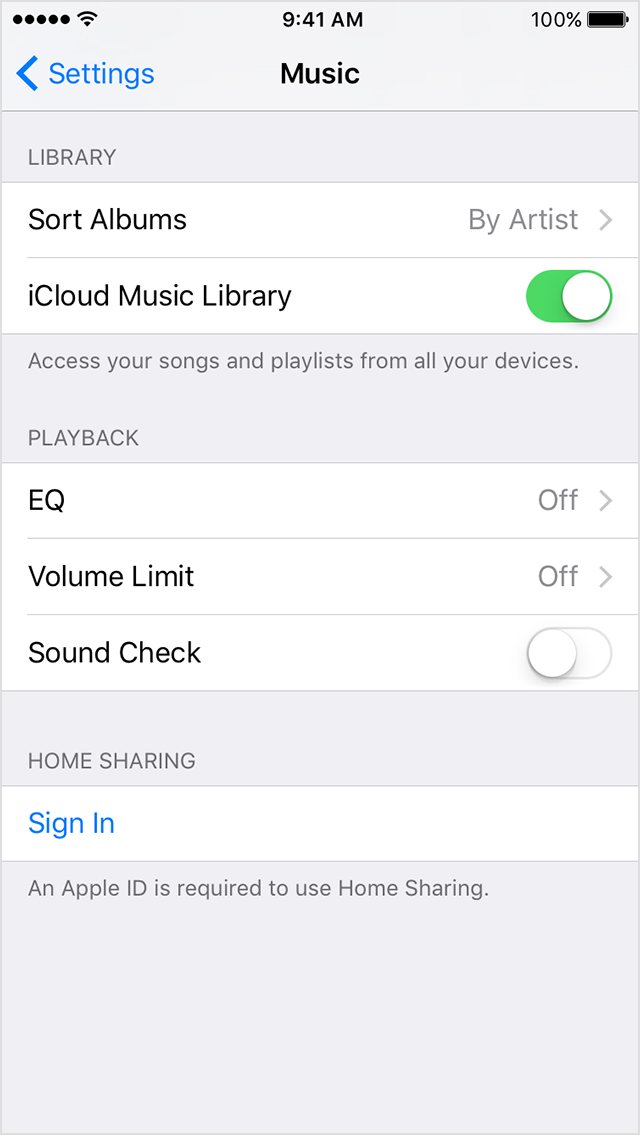The width and height of the screenshot is (640, 1136).
Task: Open the EQ settings
Action: [x=320, y=500]
